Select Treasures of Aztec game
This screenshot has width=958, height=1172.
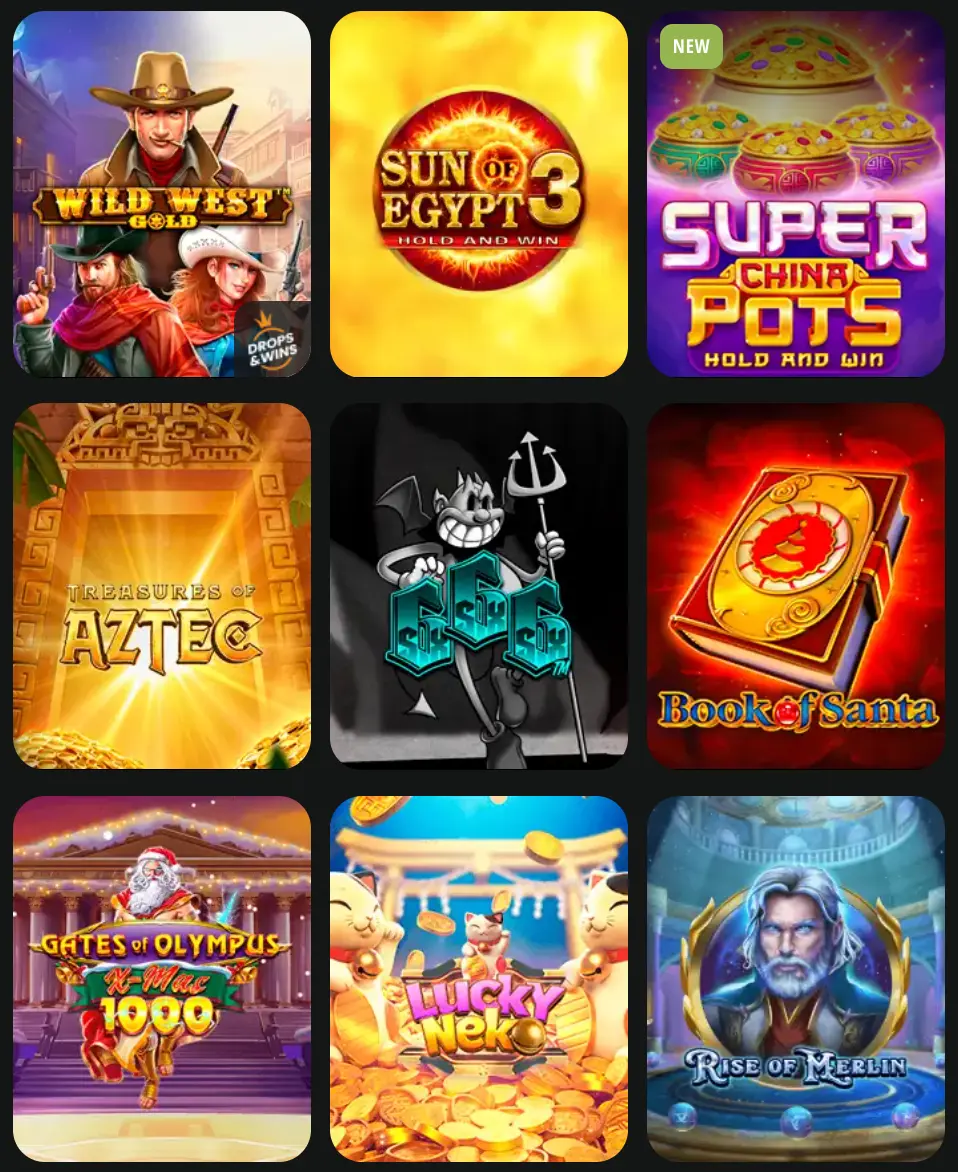161,586
